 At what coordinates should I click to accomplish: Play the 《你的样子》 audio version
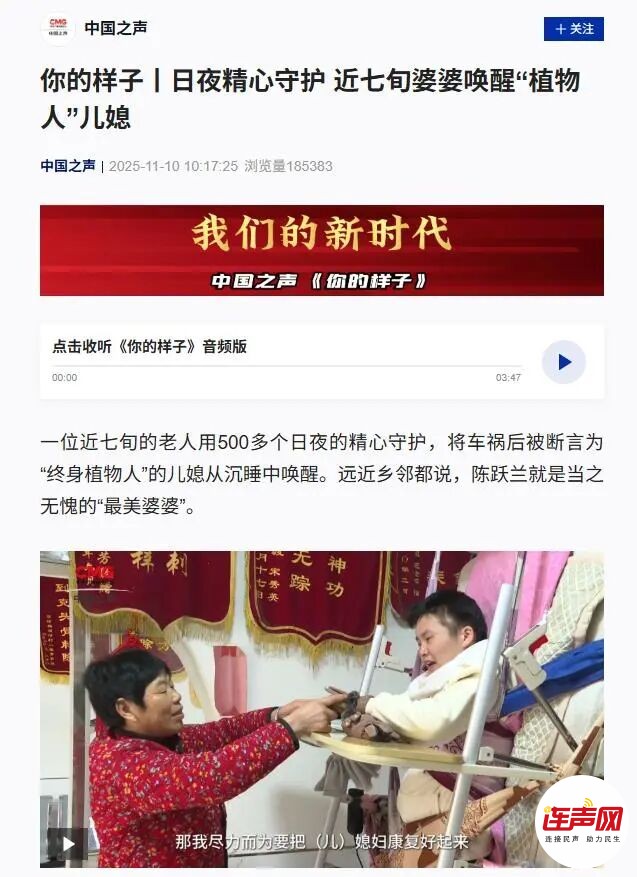click(x=564, y=362)
